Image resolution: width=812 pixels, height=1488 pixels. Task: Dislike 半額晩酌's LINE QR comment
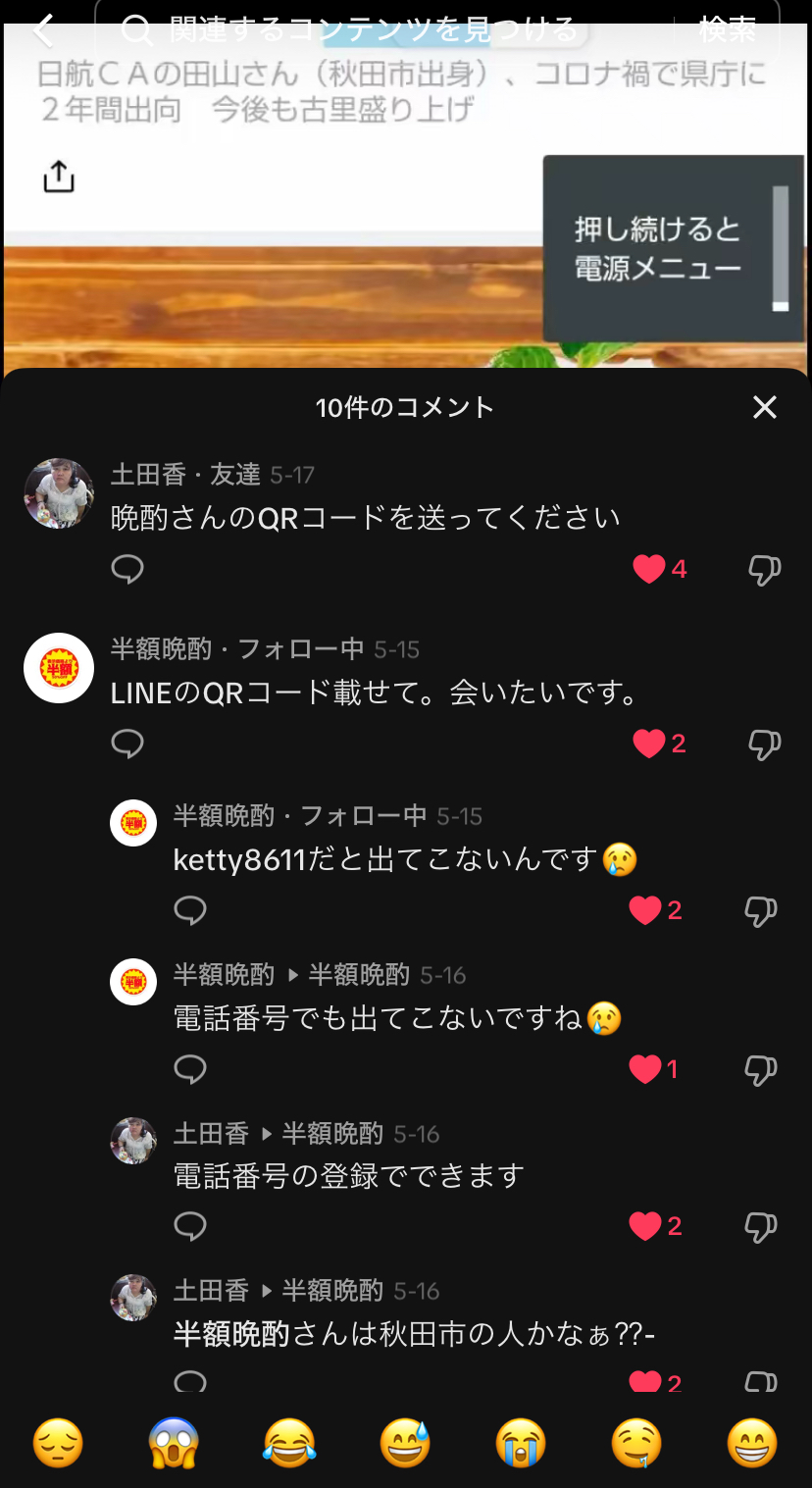tap(762, 744)
